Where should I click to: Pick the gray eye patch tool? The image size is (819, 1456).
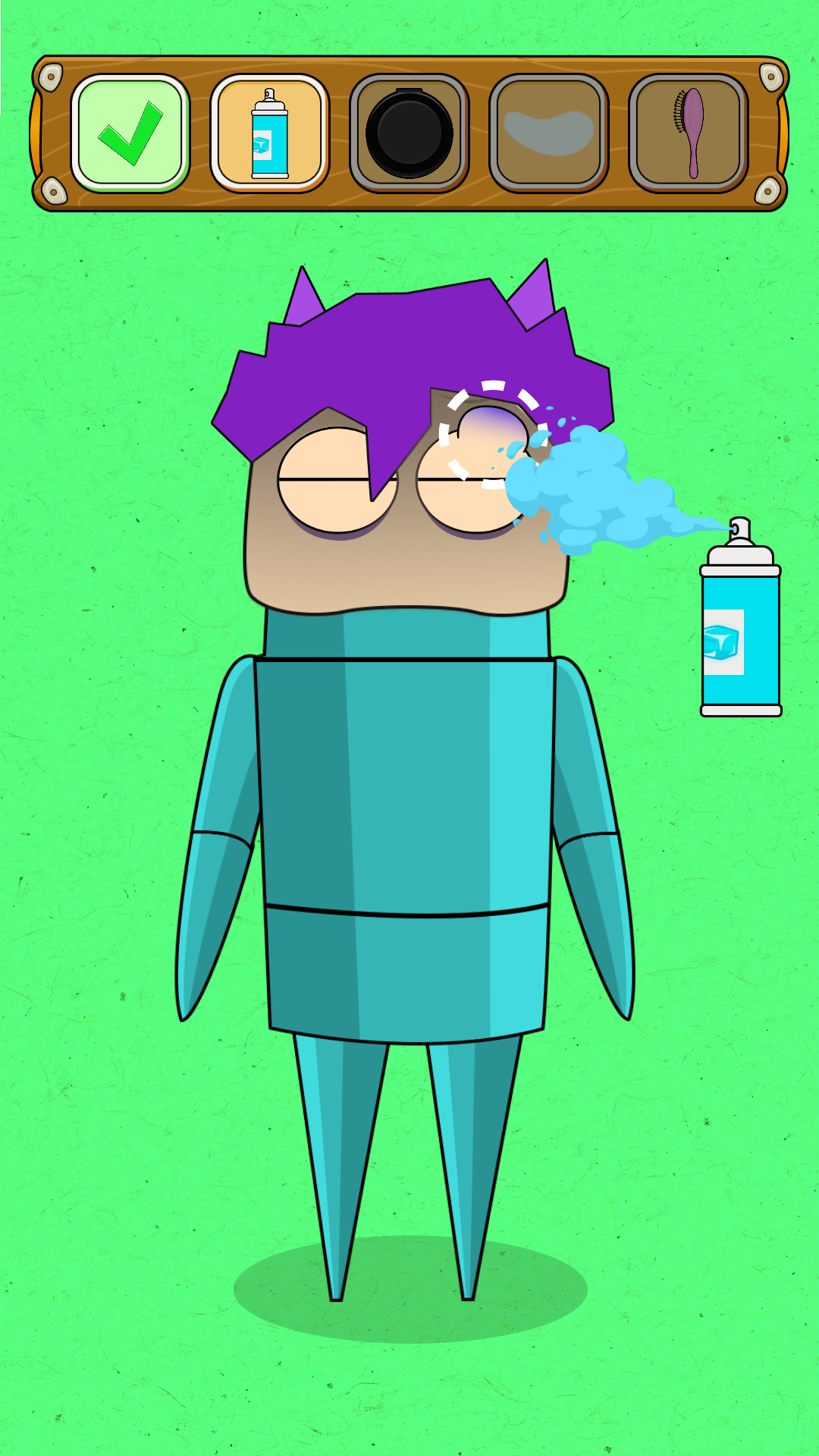tap(549, 133)
